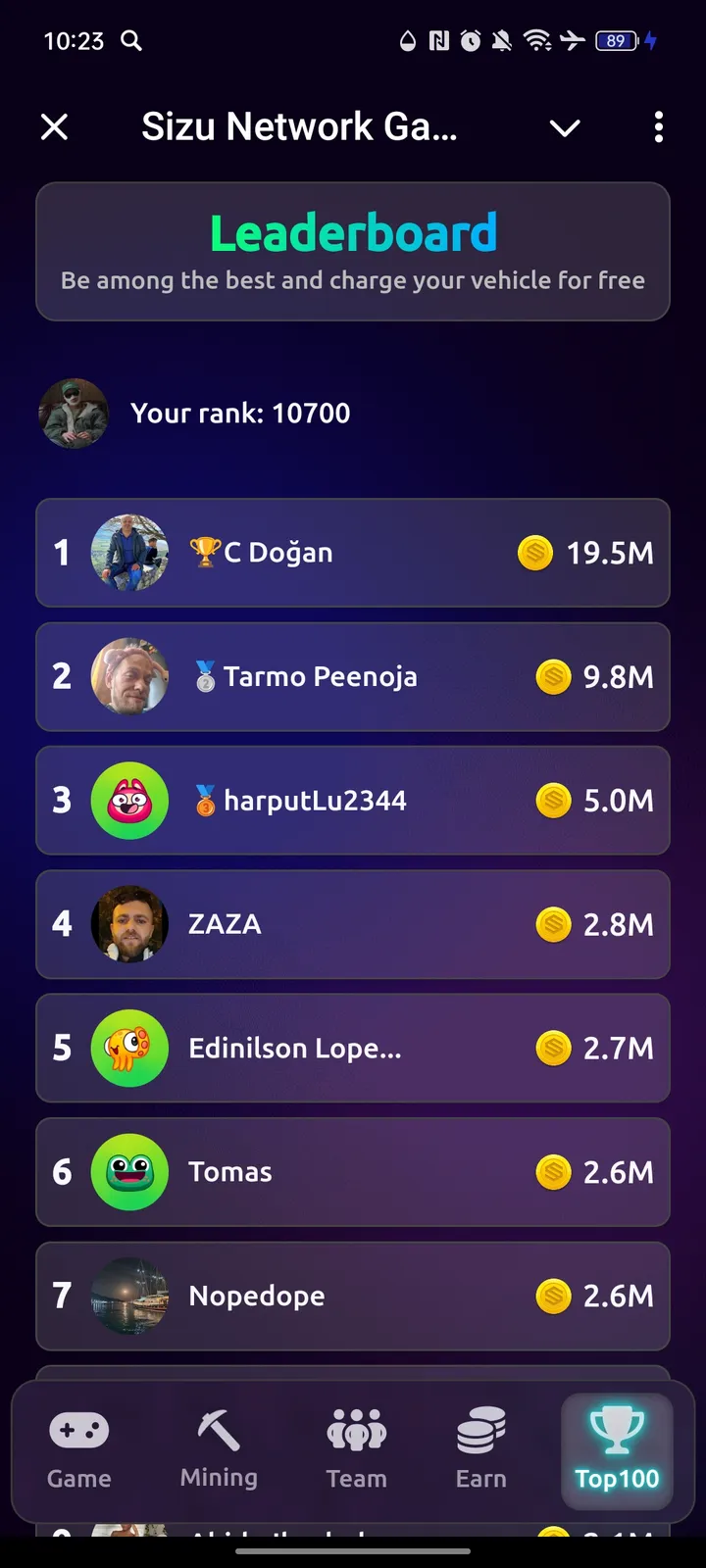The image size is (706, 1568).
Task: Tap the gold coin icon beside C Doğan's score
Action: tap(534, 553)
